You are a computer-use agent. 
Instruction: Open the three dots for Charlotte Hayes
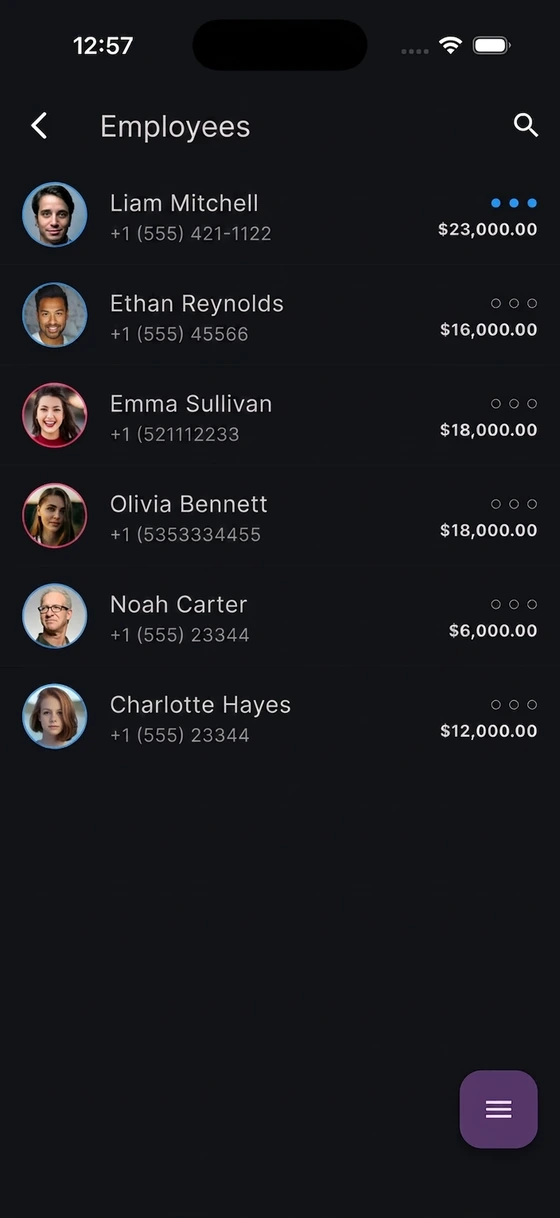(514, 704)
